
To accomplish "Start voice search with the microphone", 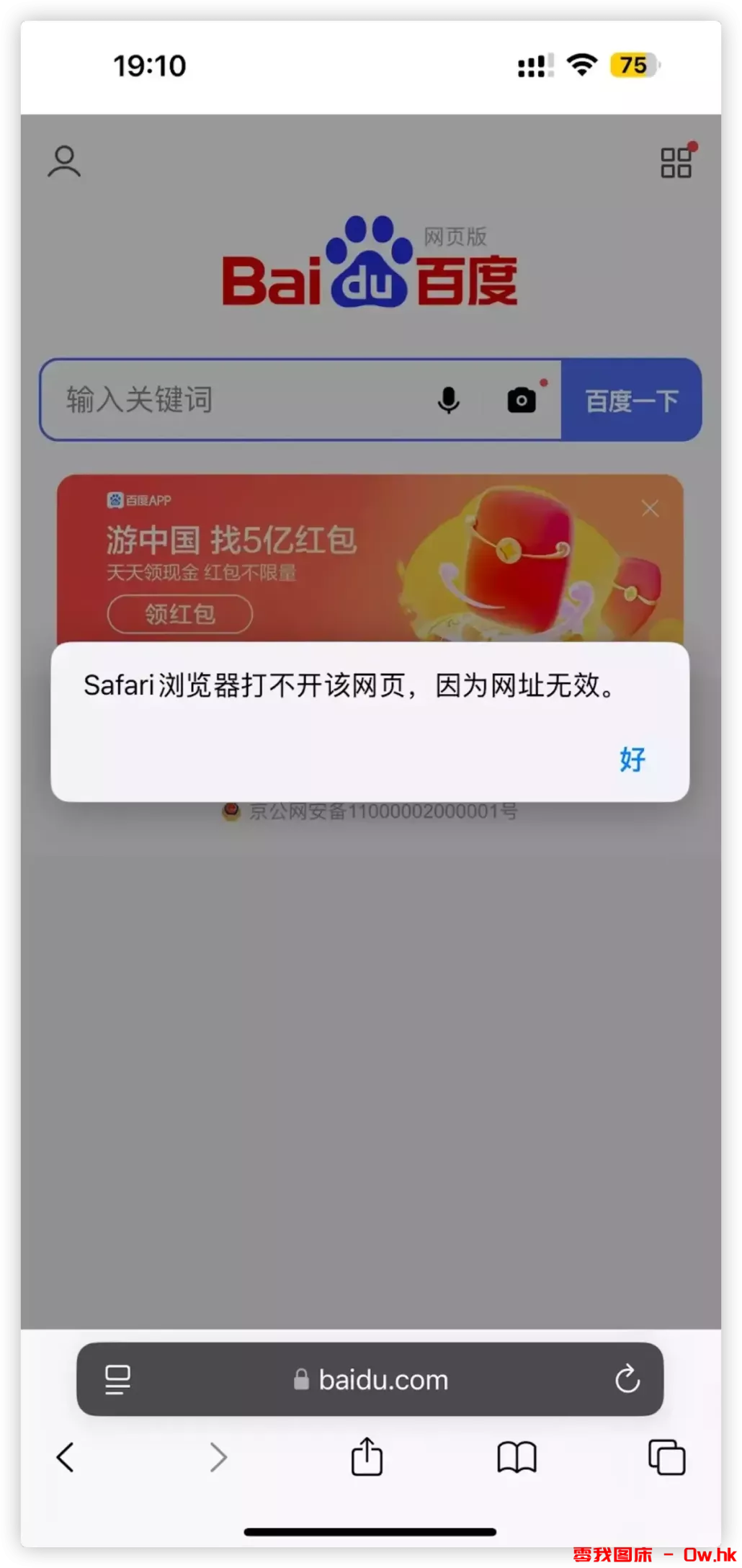I will [x=448, y=400].
